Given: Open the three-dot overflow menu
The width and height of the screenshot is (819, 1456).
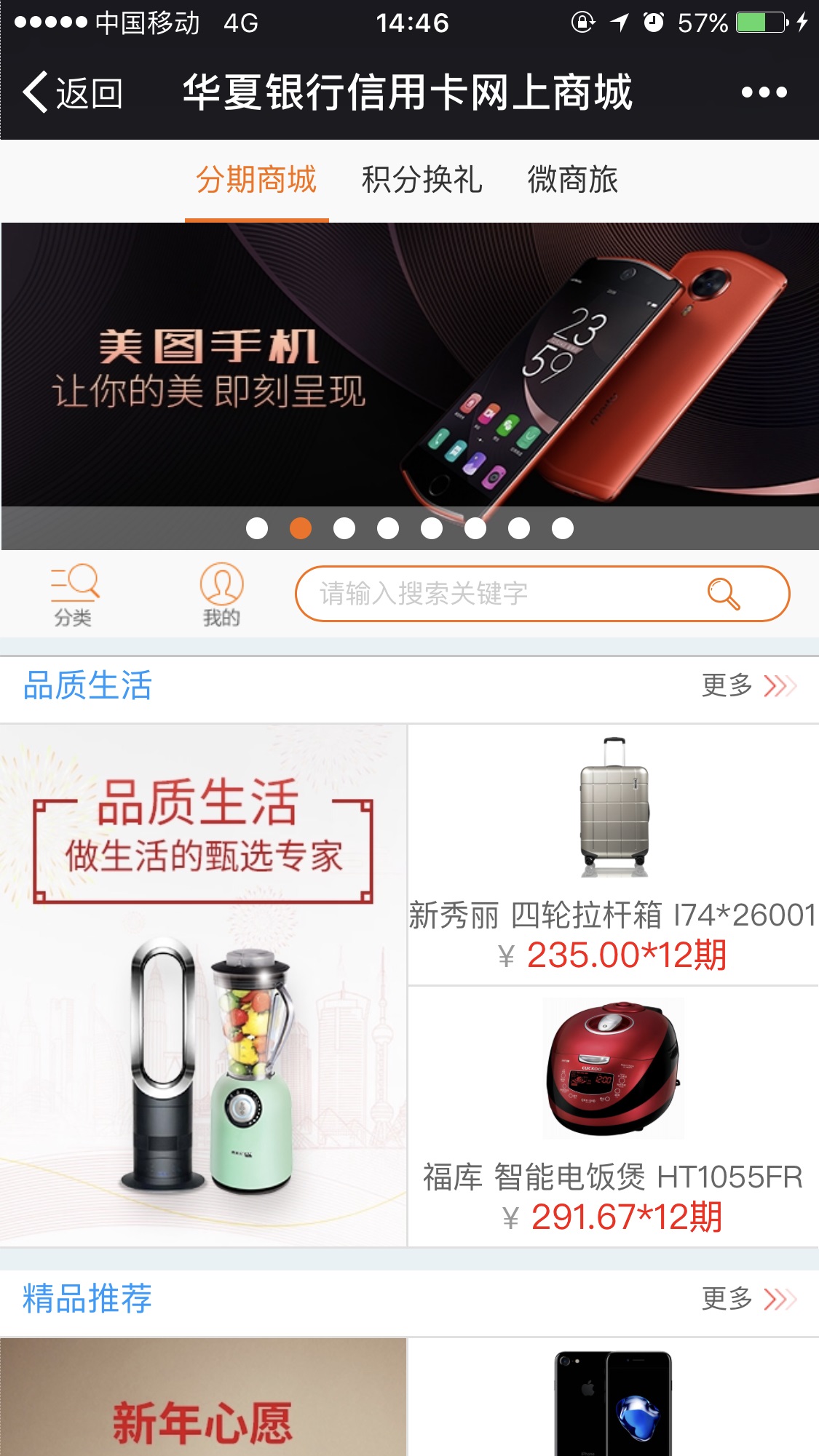Looking at the screenshot, I should (x=764, y=92).
